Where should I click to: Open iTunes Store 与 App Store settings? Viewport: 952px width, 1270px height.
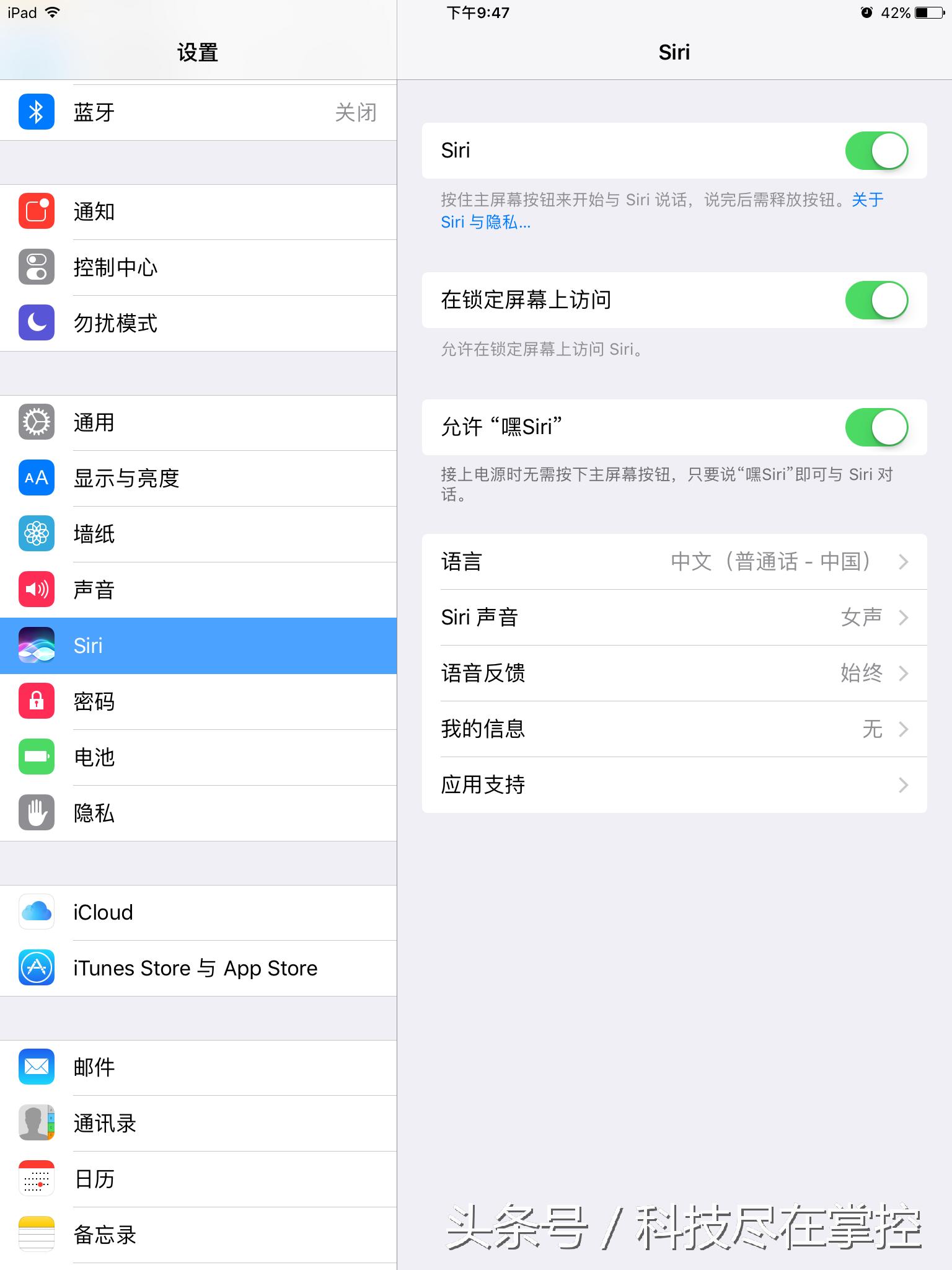[198, 969]
